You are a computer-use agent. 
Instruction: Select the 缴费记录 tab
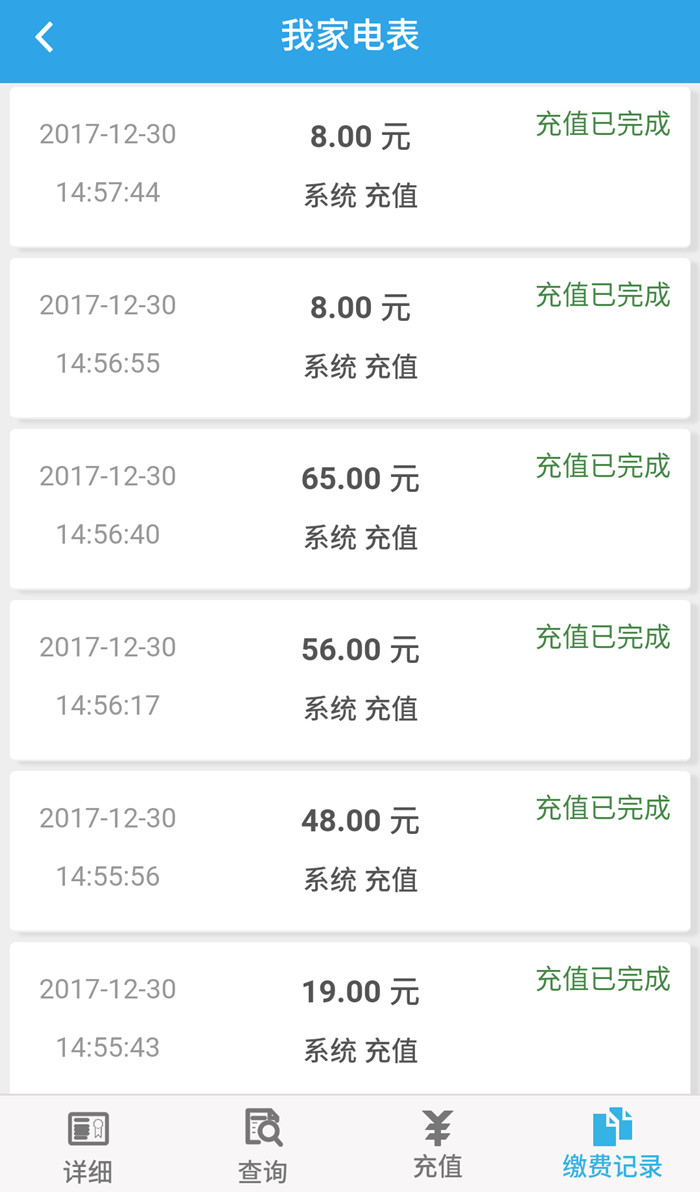[612, 1145]
